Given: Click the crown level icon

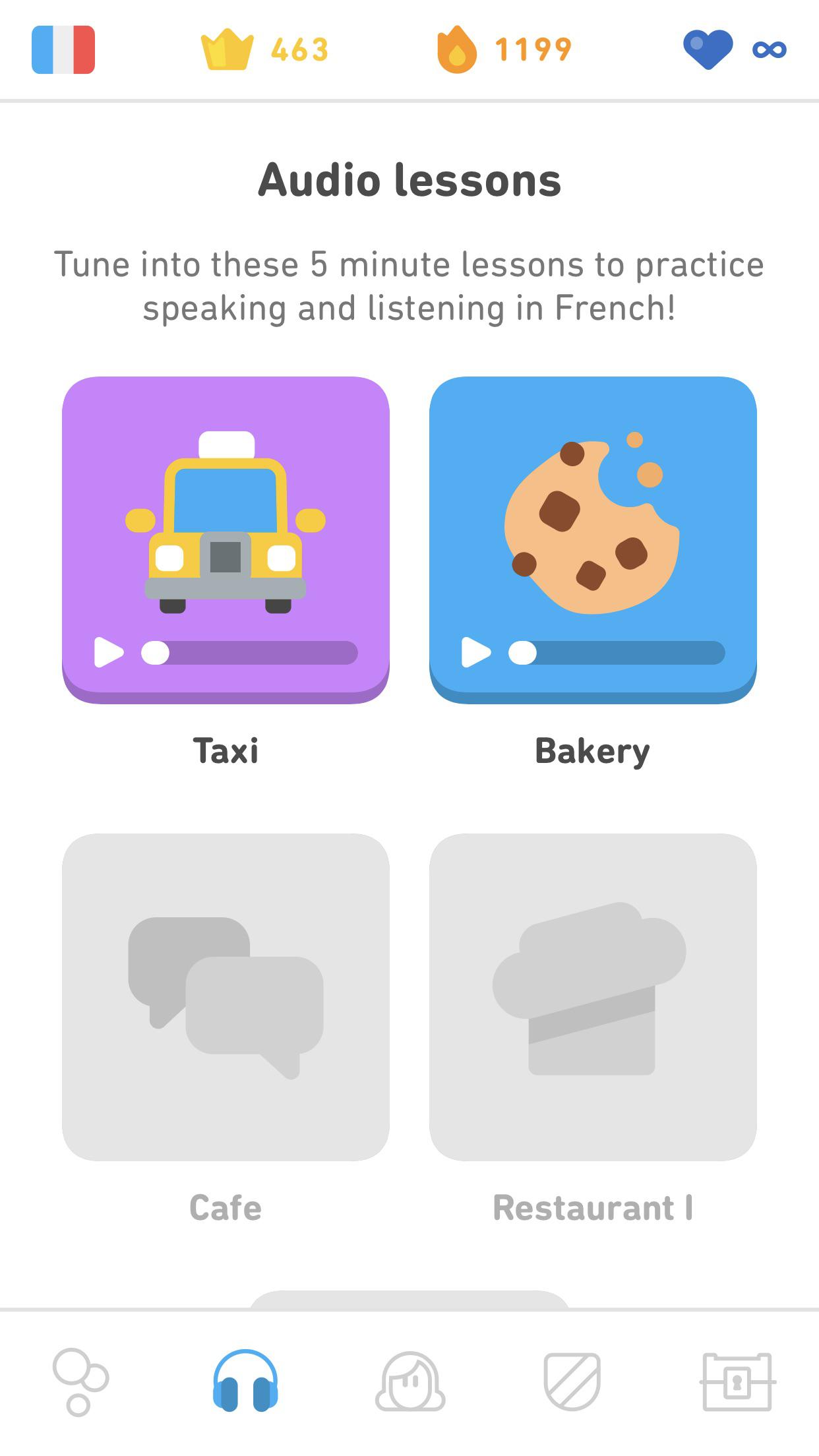Looking at the screenshot, I should pos(228,48).
